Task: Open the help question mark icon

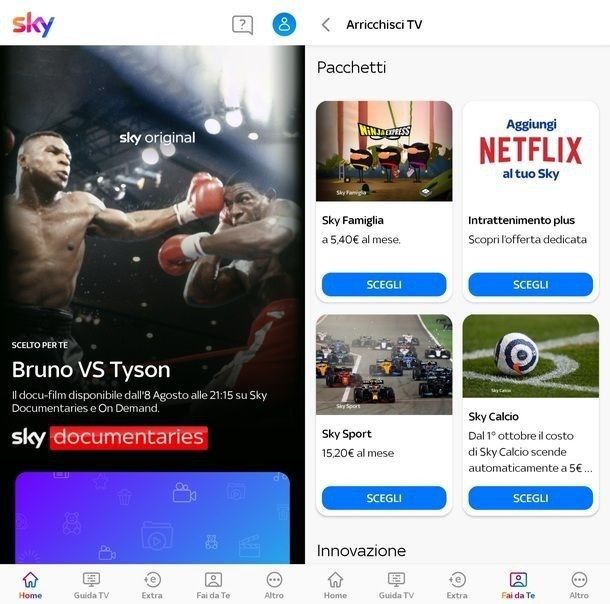Action: coord(242,25)
